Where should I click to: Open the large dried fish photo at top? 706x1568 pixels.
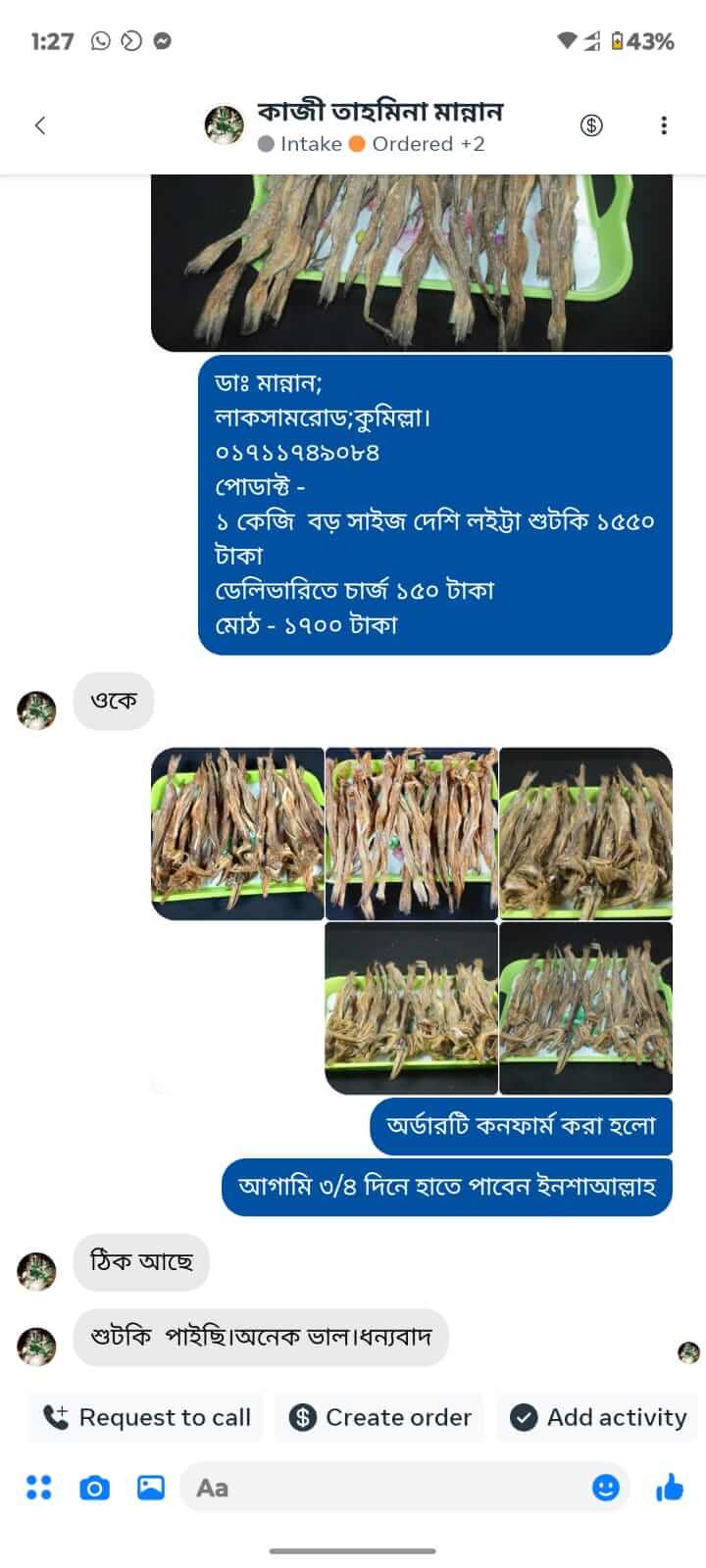412,263
